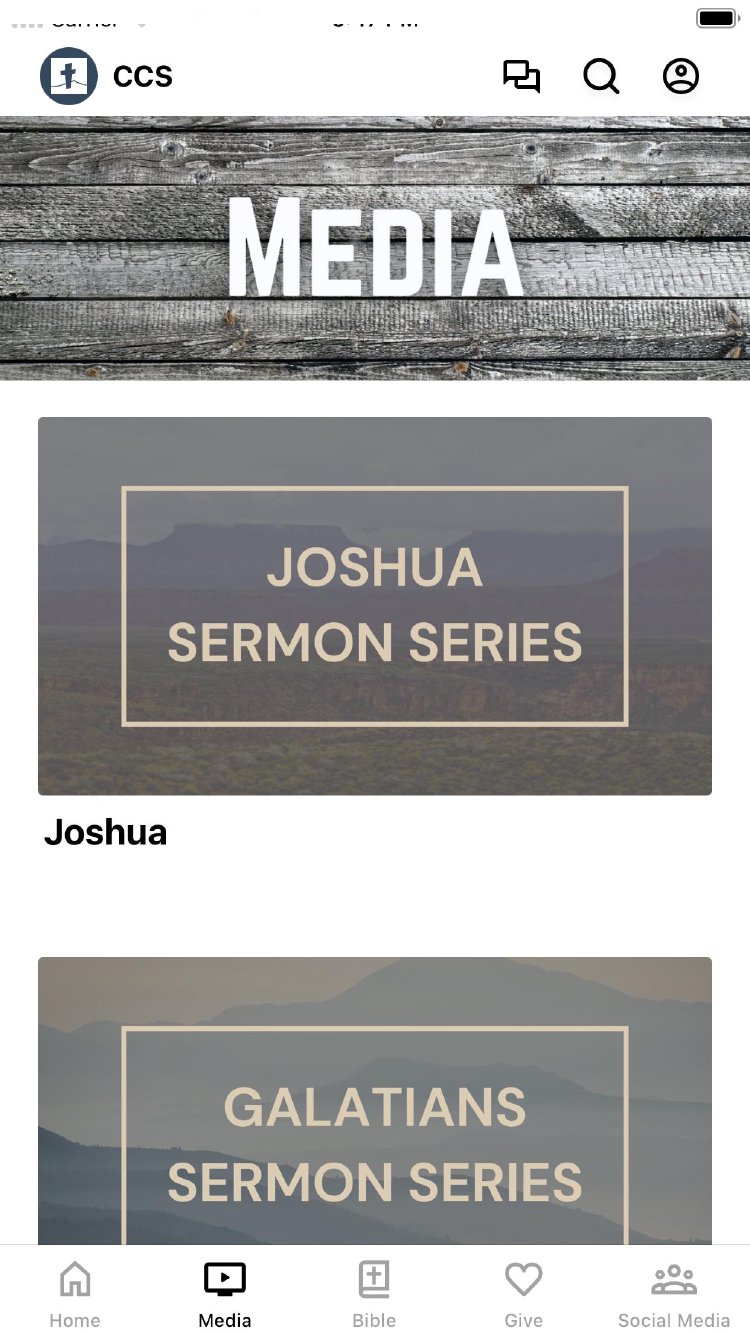Open the Galatians sermon series card
The height and width of the screenshot is (1334, 750).
(x=375, y=1100)
